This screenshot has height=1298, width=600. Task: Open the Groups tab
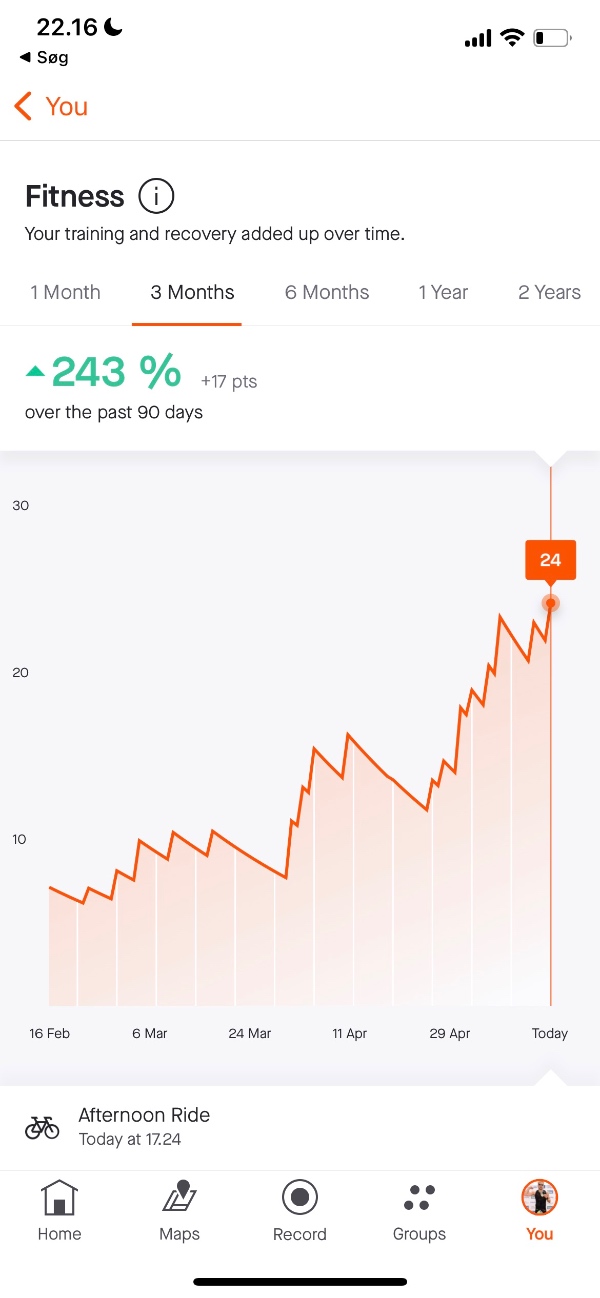point(419,1210)
